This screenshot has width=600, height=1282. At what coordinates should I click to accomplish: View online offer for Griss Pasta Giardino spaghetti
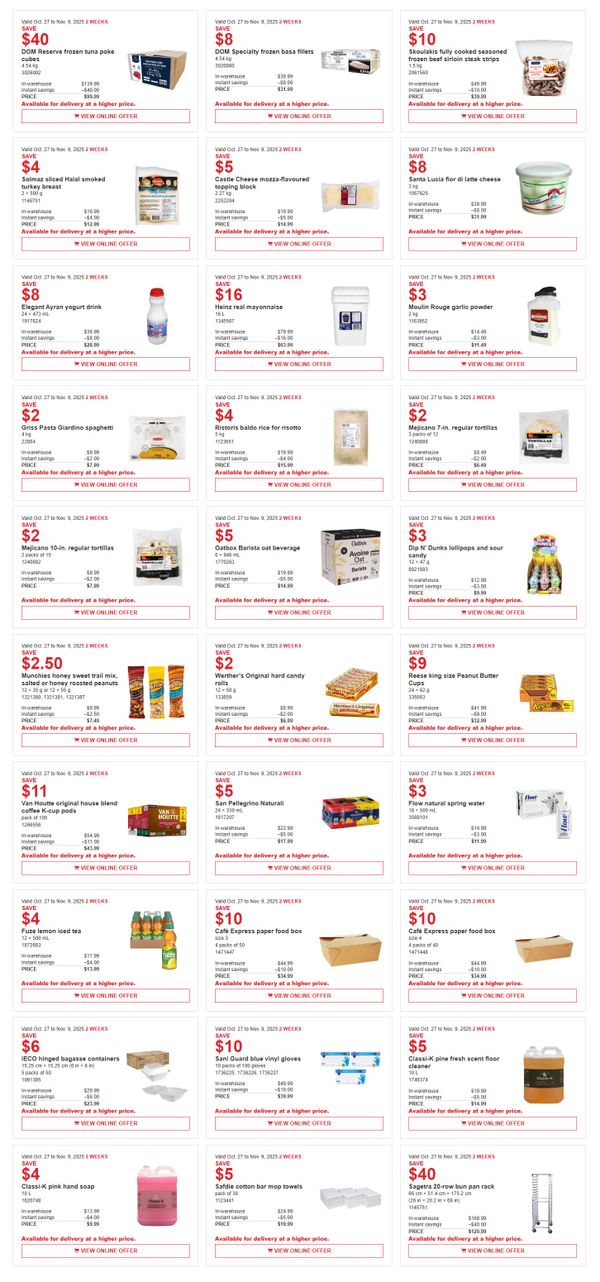click(105, 484)
